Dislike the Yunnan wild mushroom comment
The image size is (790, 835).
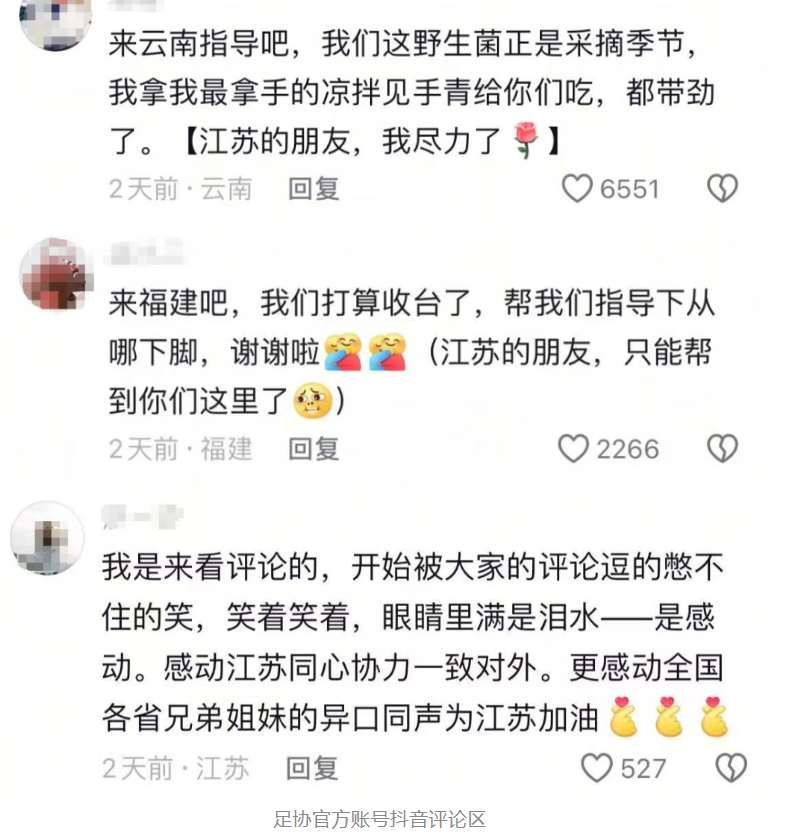click(722, 188)
